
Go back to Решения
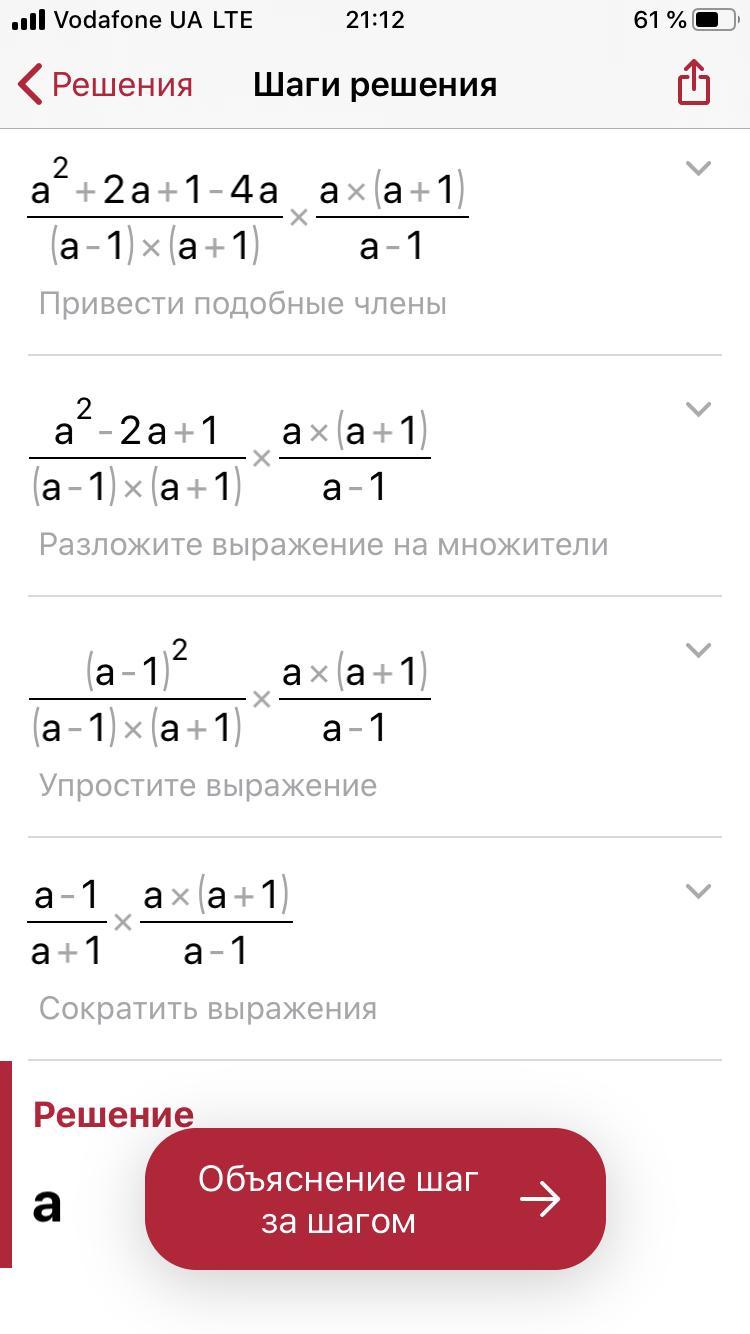pos(105,85)
